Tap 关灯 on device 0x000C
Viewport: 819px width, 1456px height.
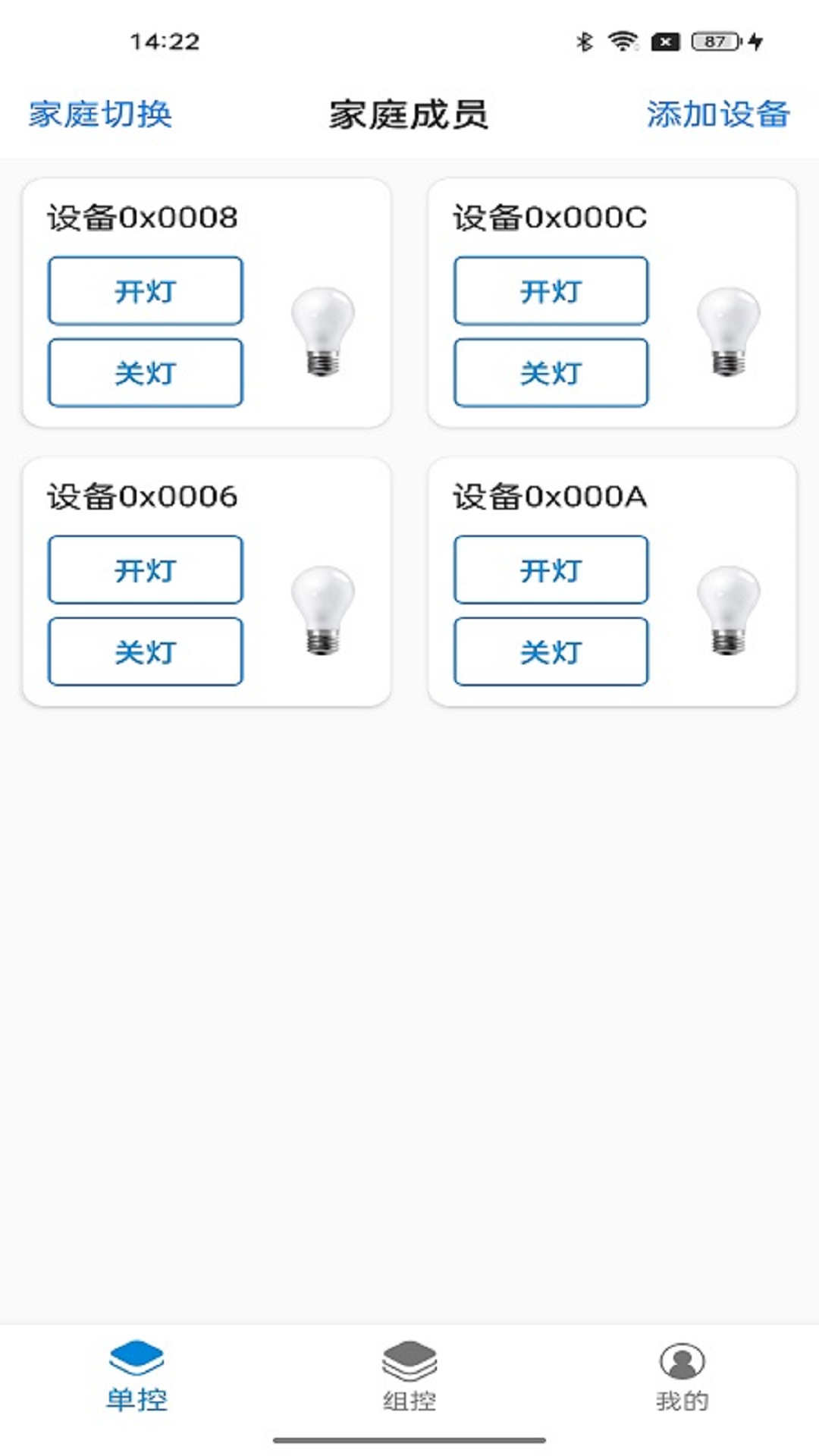[551, 373]
